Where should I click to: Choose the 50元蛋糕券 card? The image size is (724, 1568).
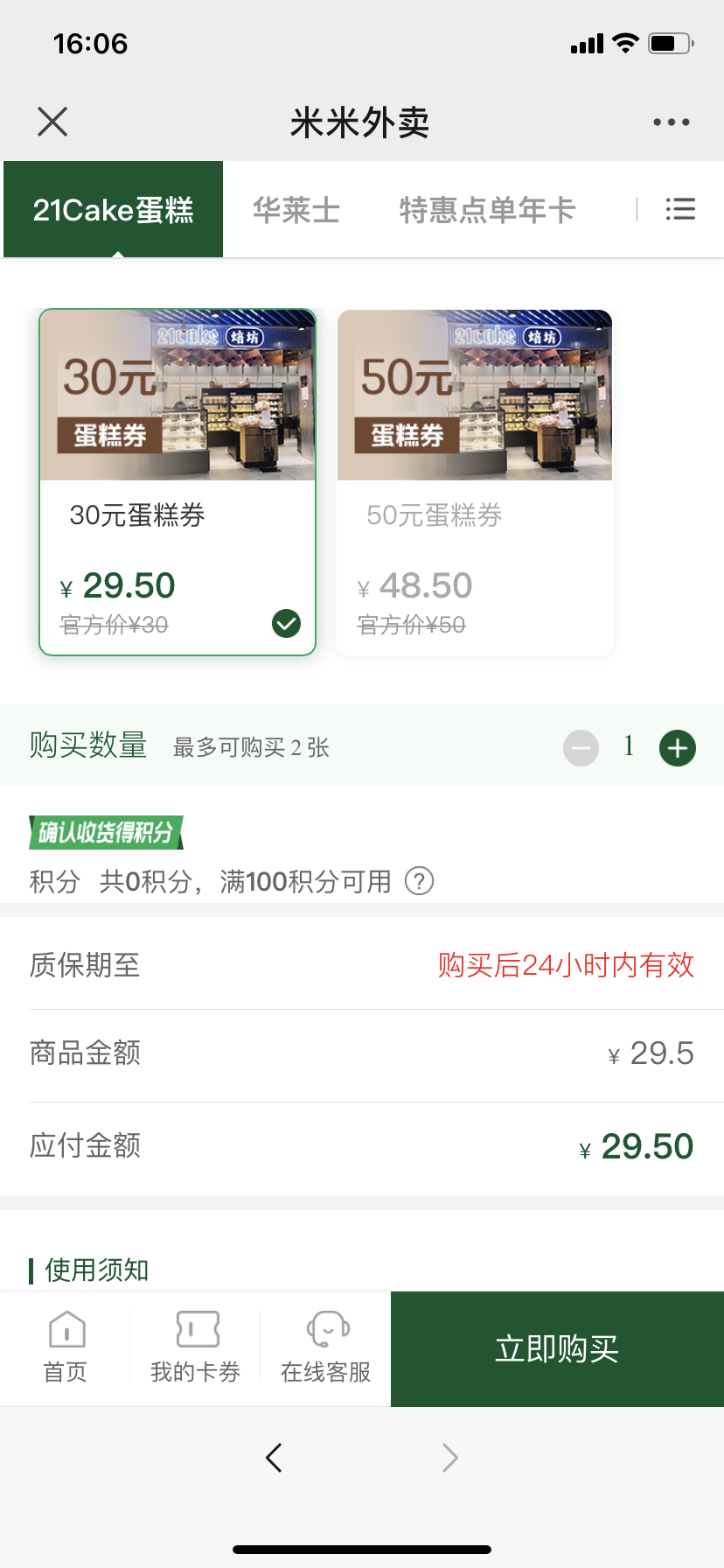click(475, 481)
